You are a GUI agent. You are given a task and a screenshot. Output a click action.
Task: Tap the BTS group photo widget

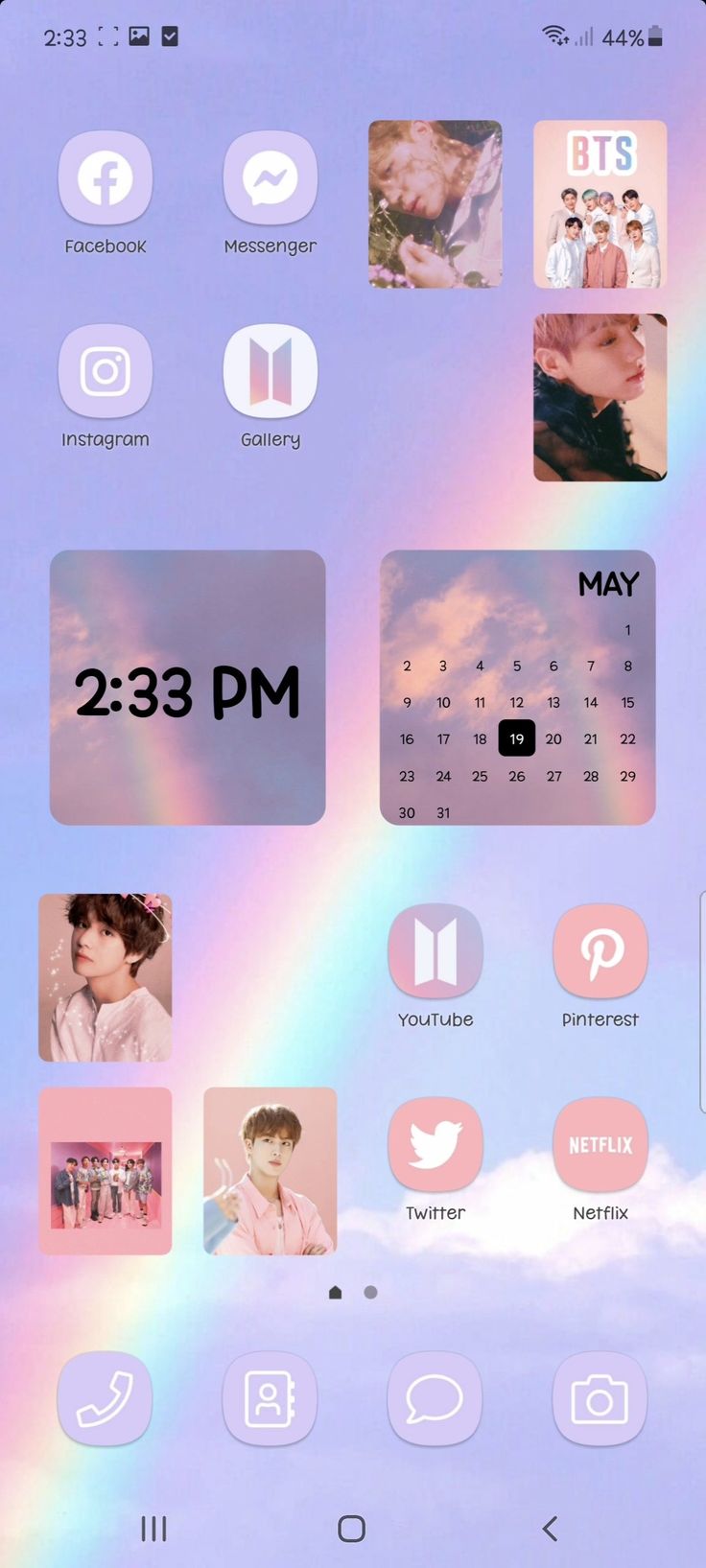[x=600, y=204]
